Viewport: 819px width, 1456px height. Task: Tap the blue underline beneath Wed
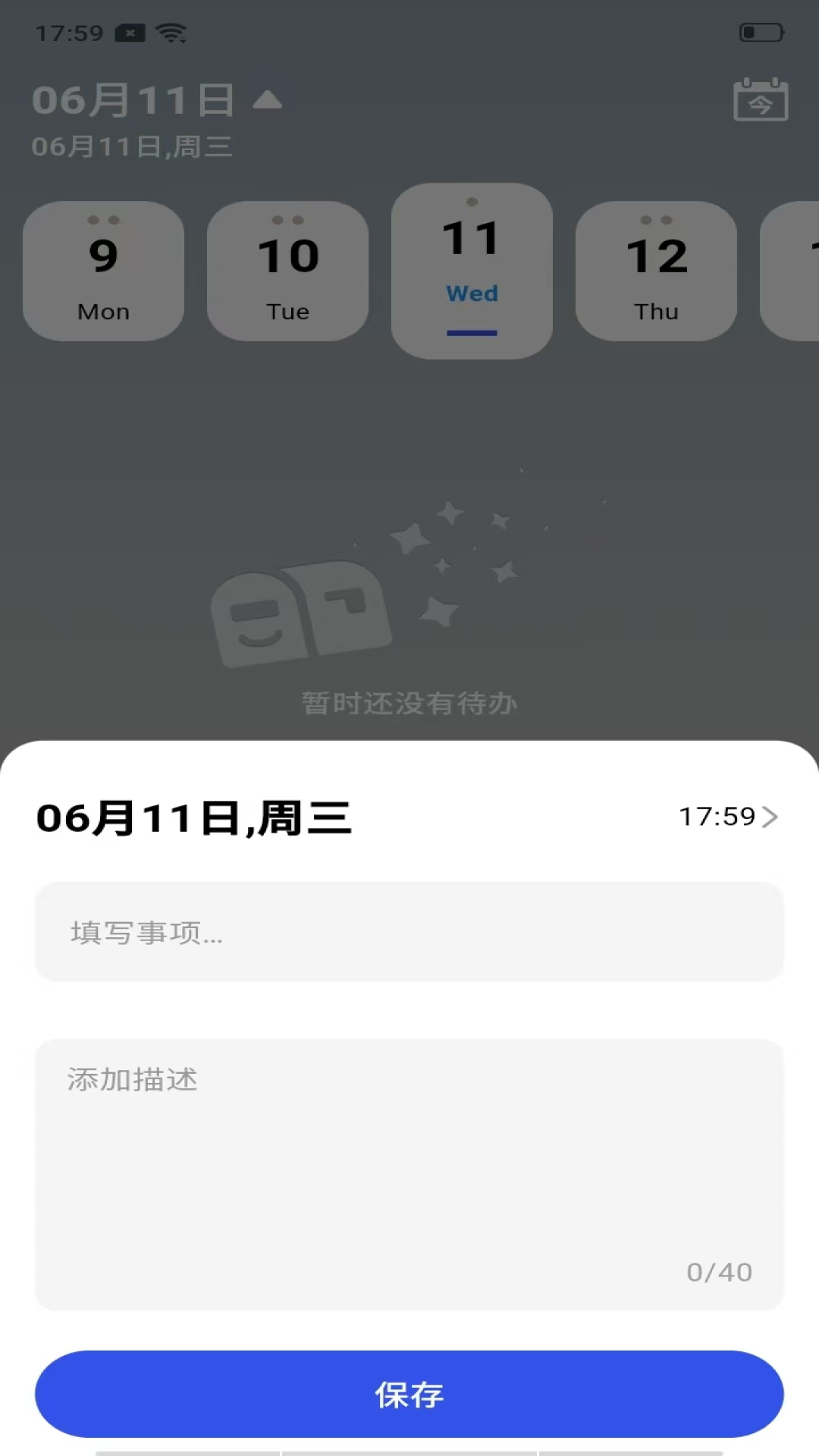472,331
